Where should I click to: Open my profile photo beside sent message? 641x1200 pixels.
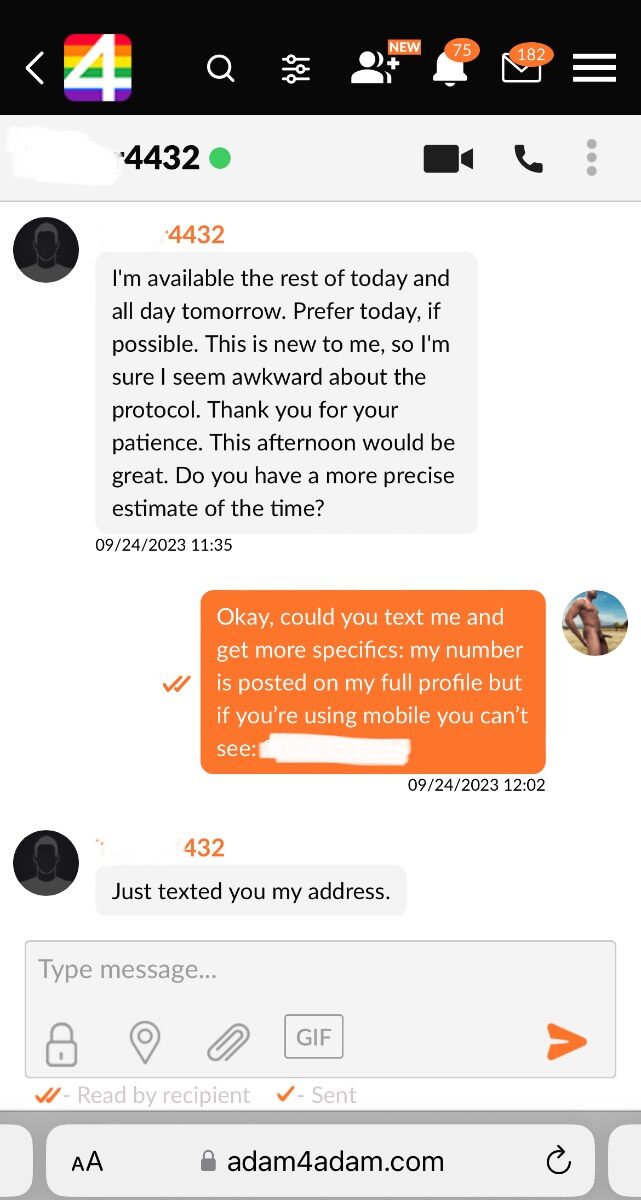click(x=596, y=623)
